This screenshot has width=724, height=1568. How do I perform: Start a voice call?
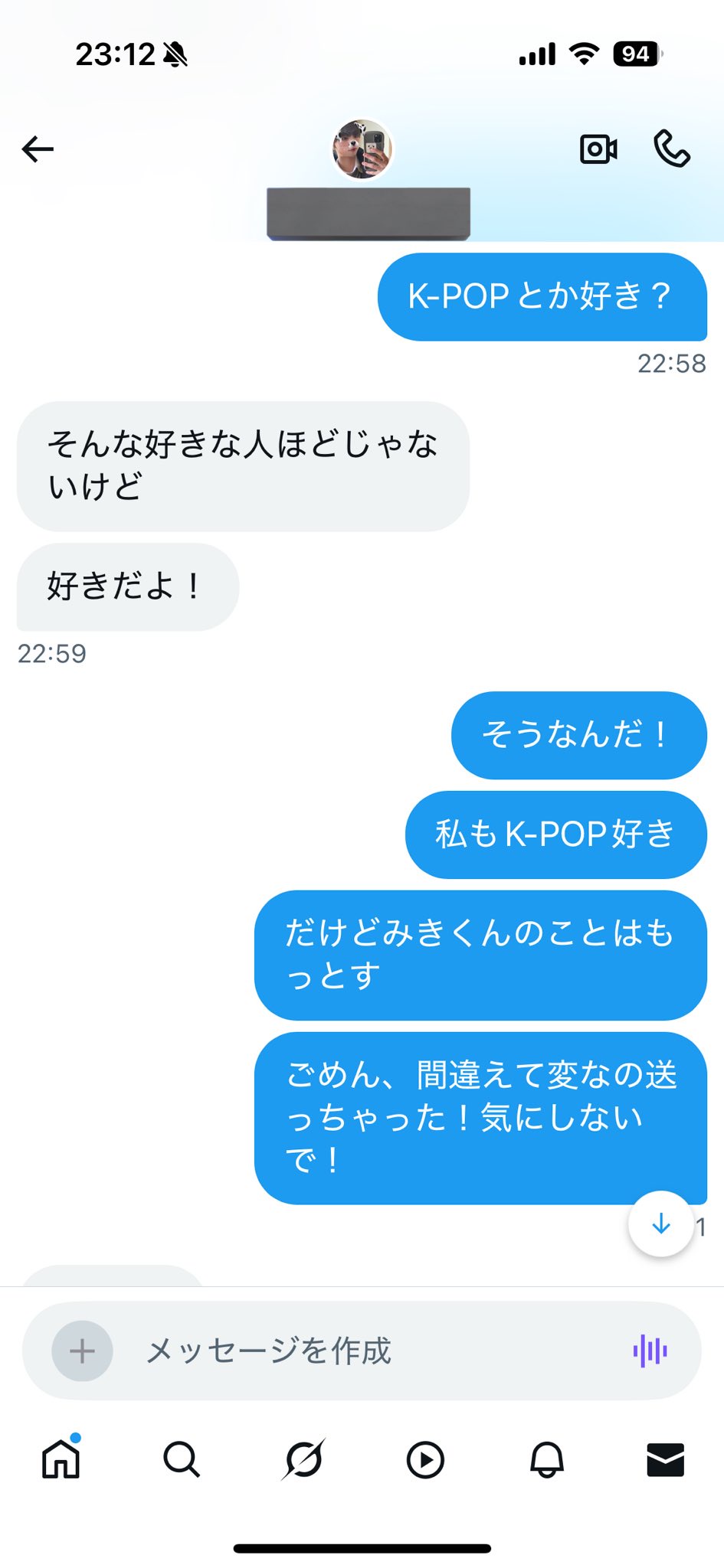coord(672,149)
